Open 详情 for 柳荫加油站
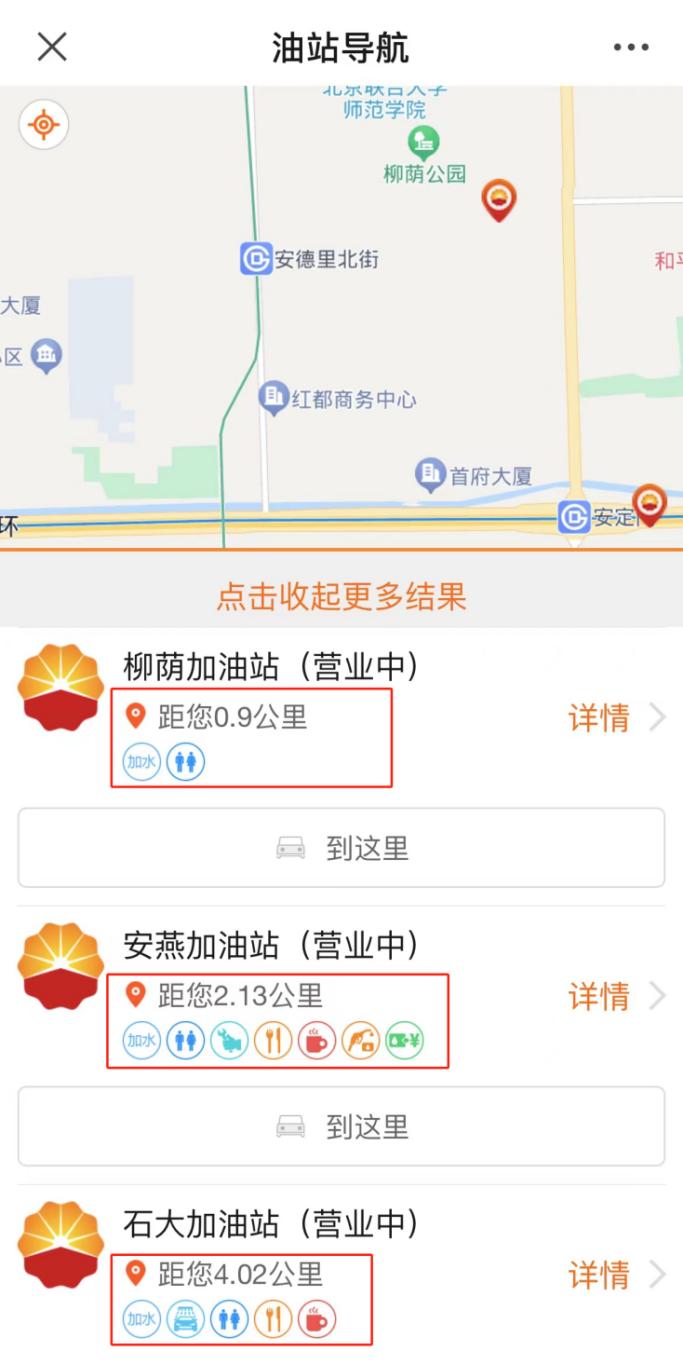 [x=614, y=718]
